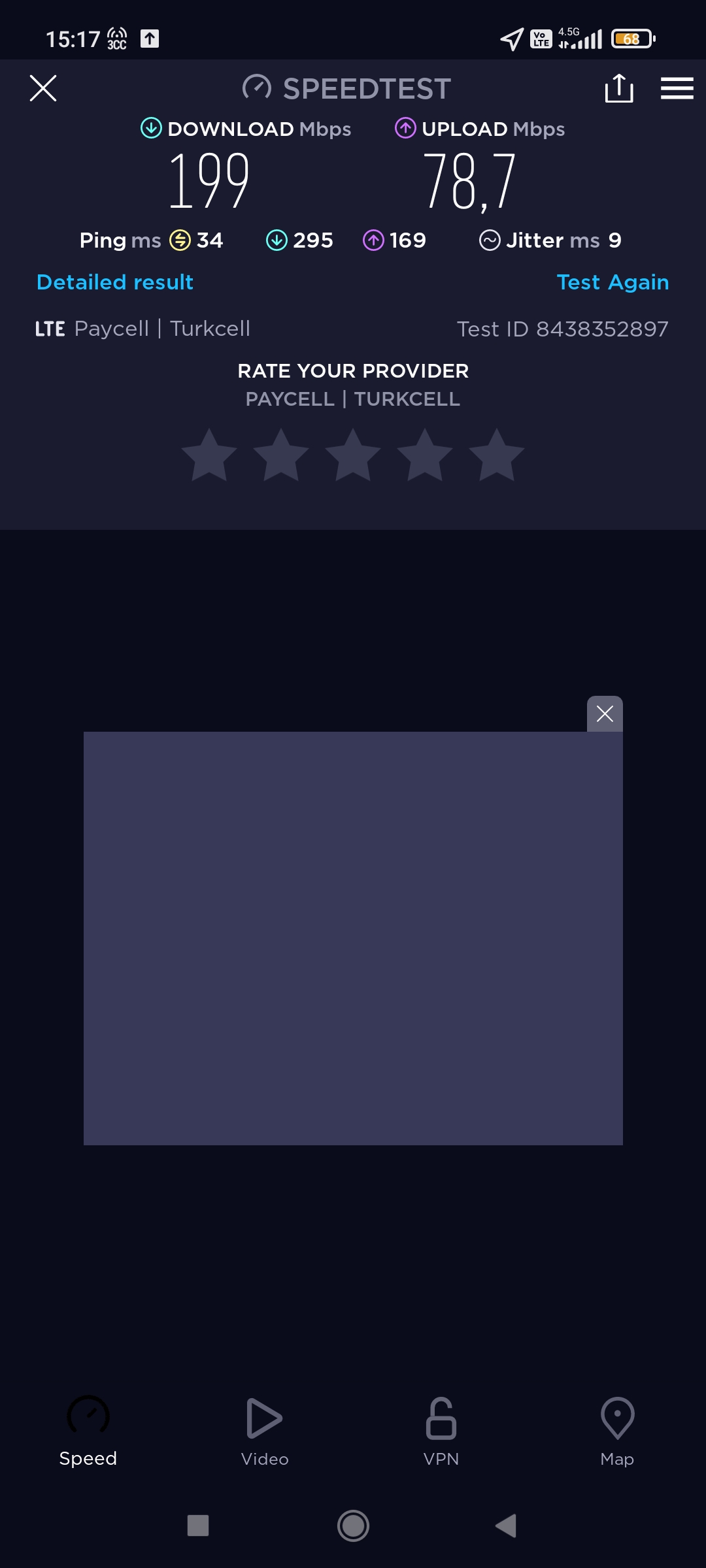This screenshot has width=706, height=1568.
Task: Switch to the Video tab
Action: point(265,1431)
